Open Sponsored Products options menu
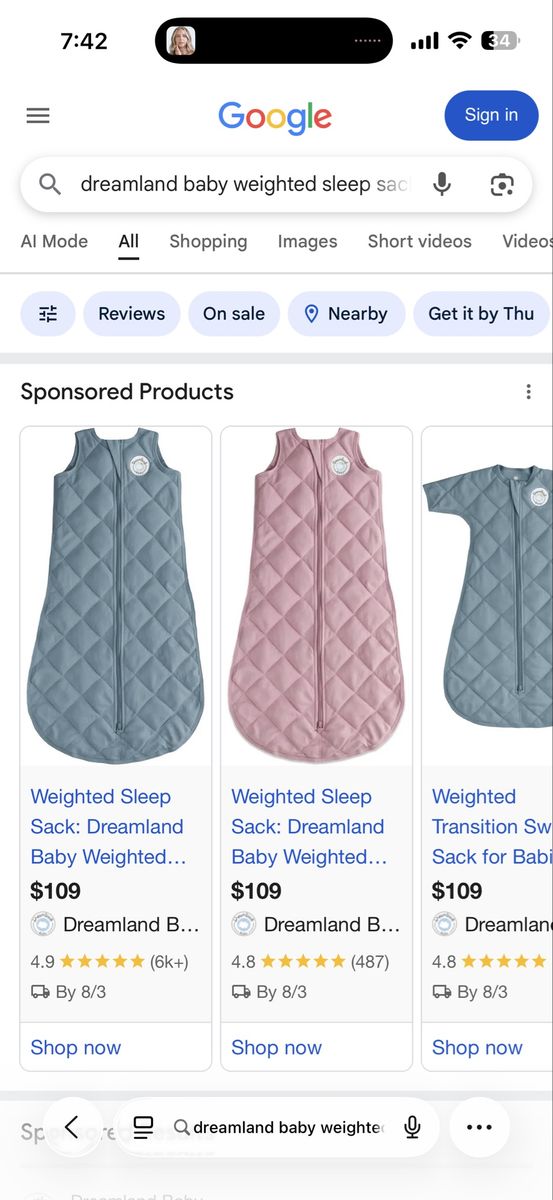 click(x=528, y=392)
